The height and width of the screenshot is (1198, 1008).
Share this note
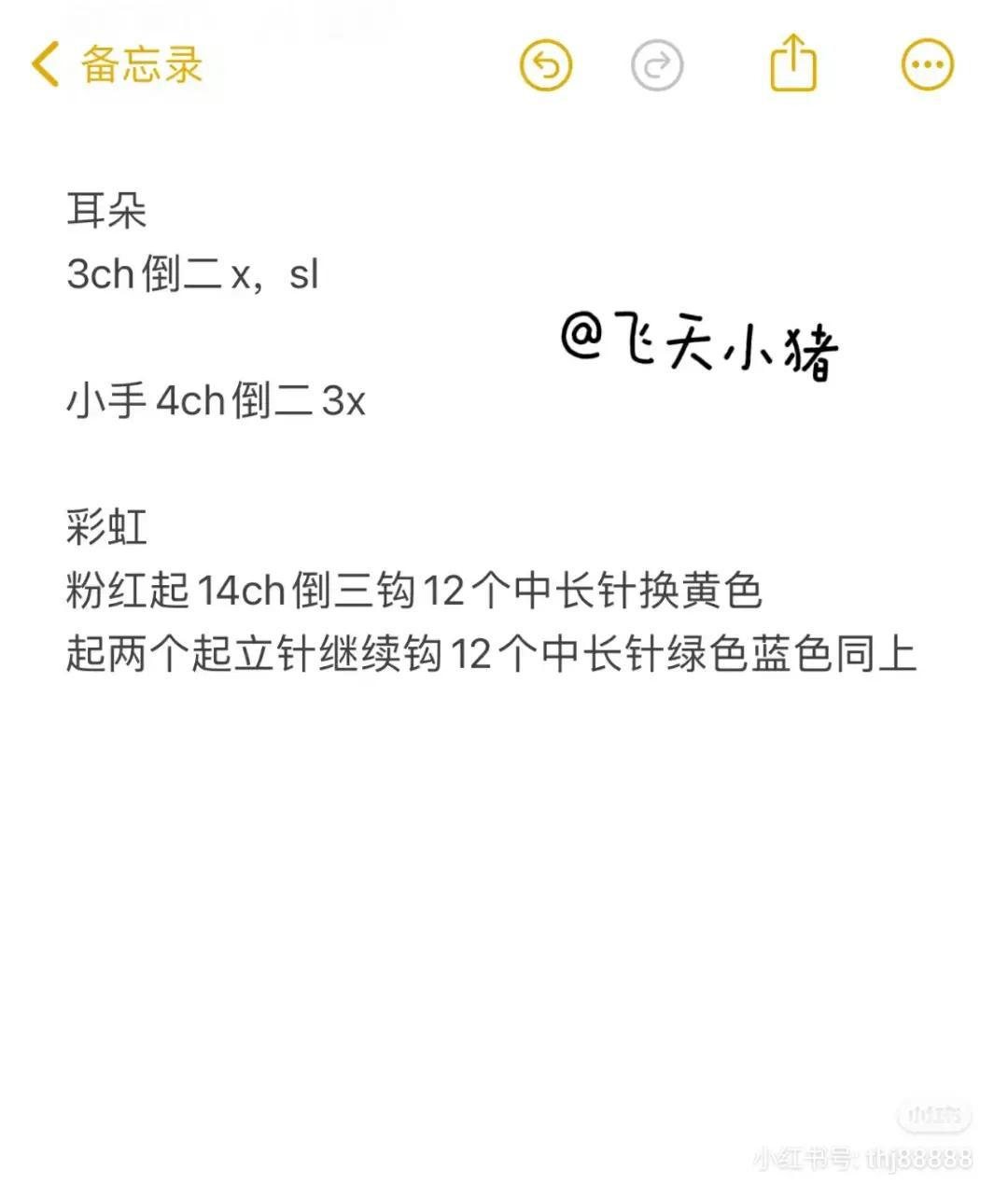(x=793, y=63)
